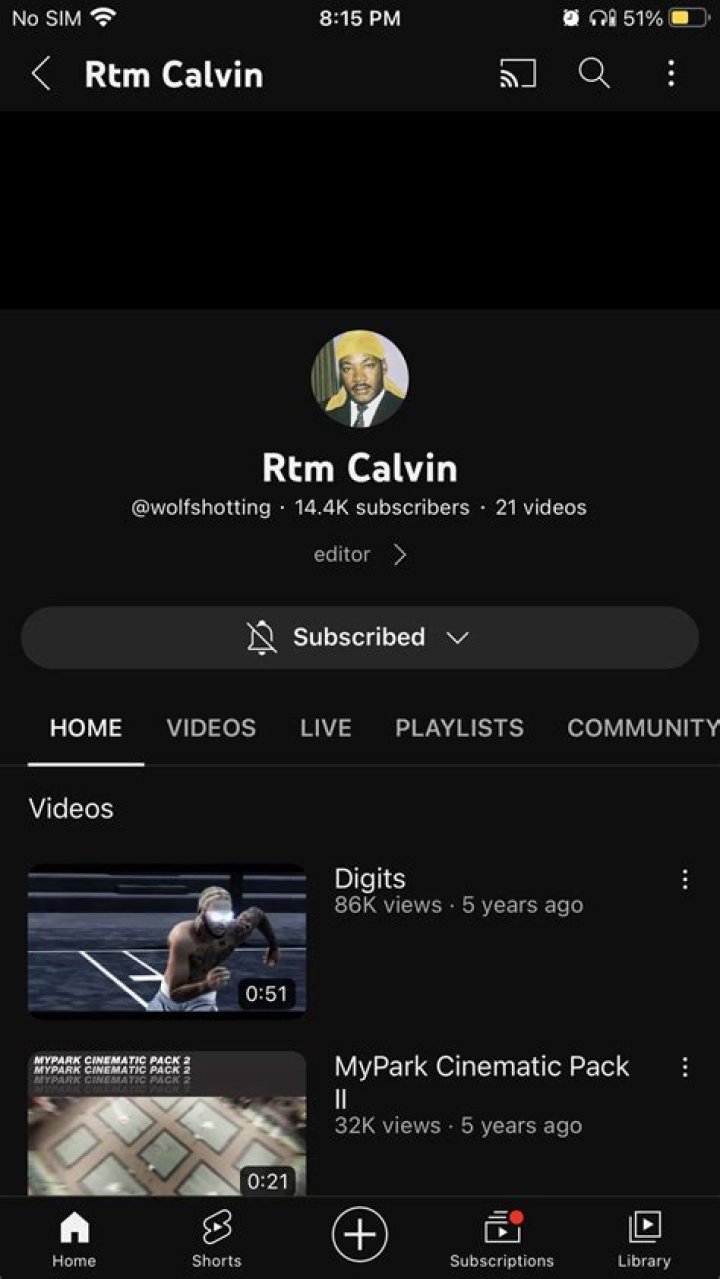Open Rtm Calvin's channel profile picture
The image size is (720, 1279).
point(359,378)
